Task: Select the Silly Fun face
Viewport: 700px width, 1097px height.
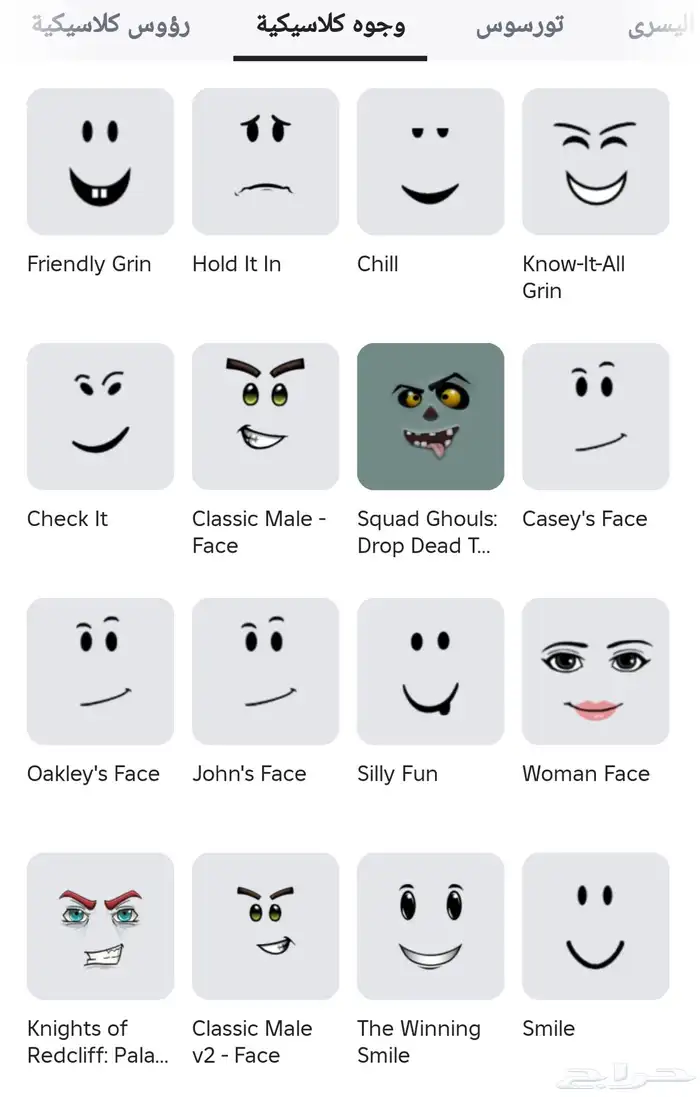Action: tap(430, 672)
